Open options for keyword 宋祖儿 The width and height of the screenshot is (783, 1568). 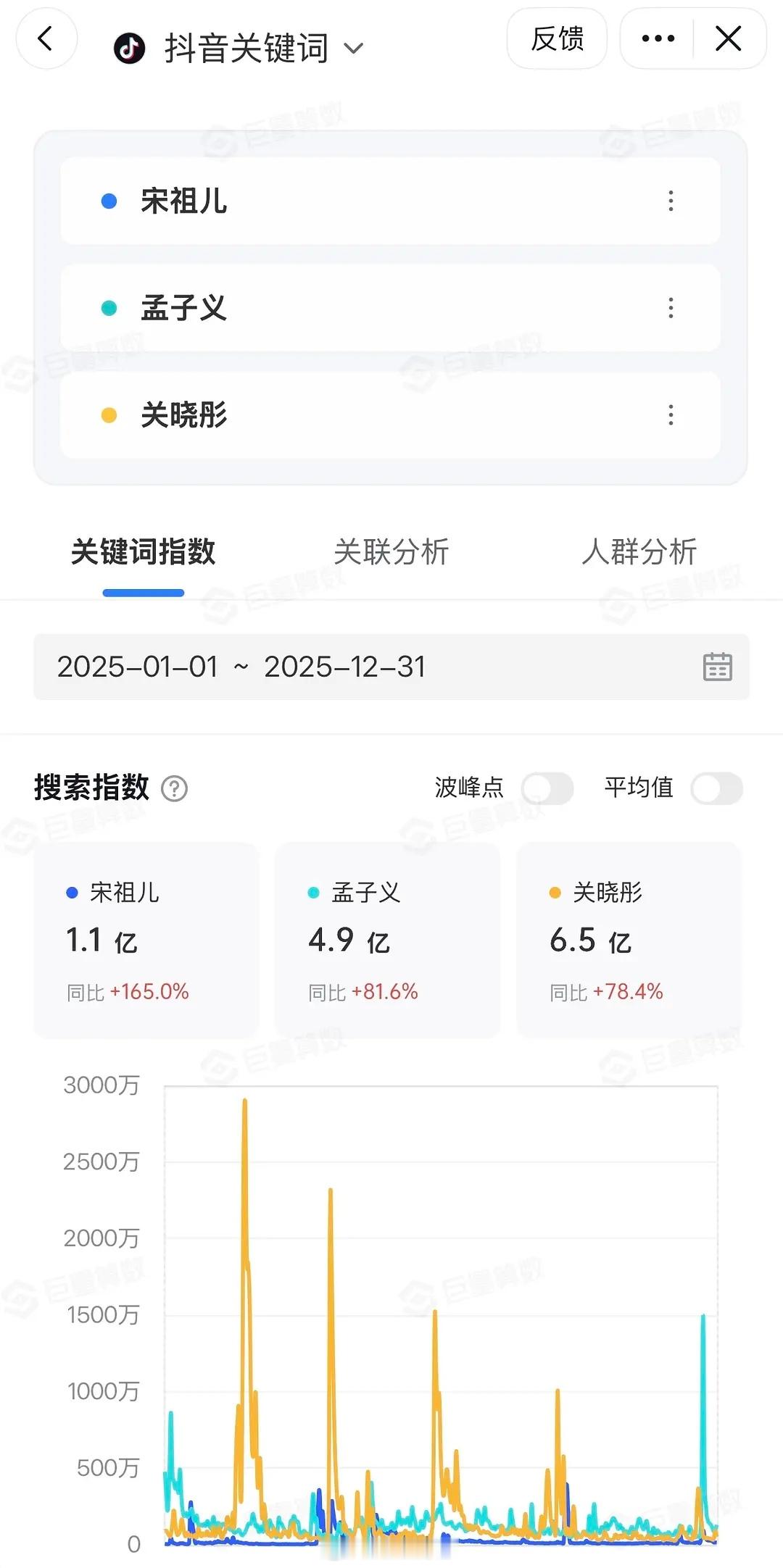[x=671, y=201]
